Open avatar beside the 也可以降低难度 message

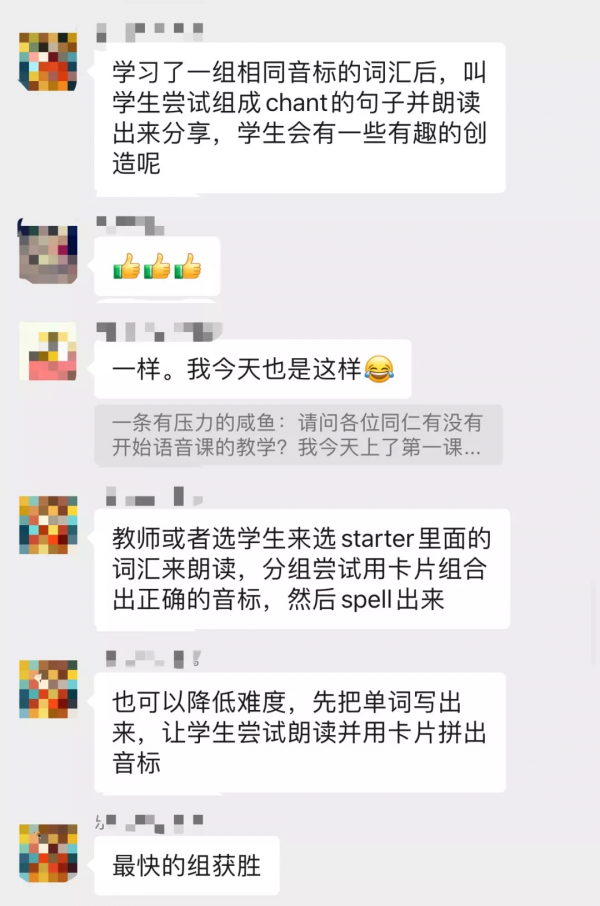[48, 689]
